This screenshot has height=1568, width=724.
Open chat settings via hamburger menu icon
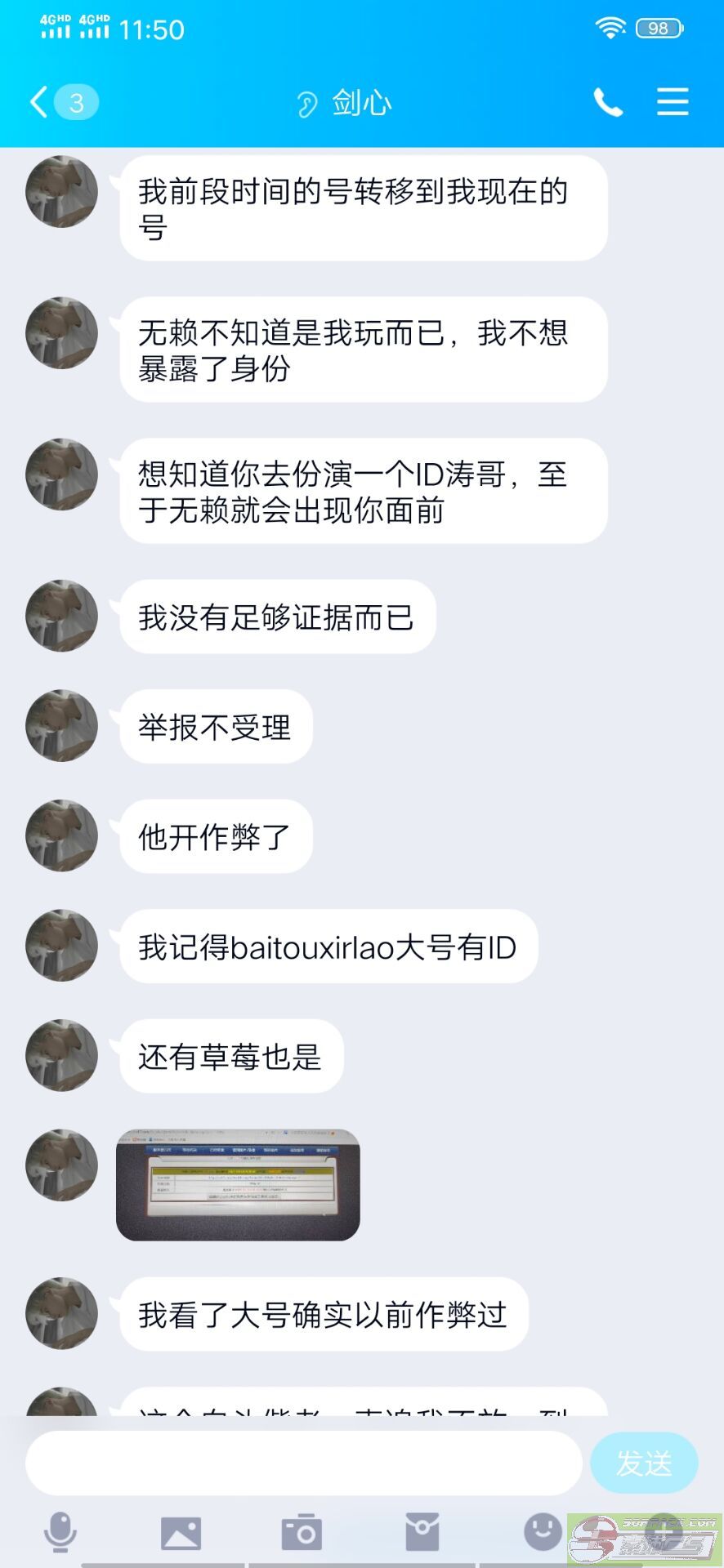point(672,102)
